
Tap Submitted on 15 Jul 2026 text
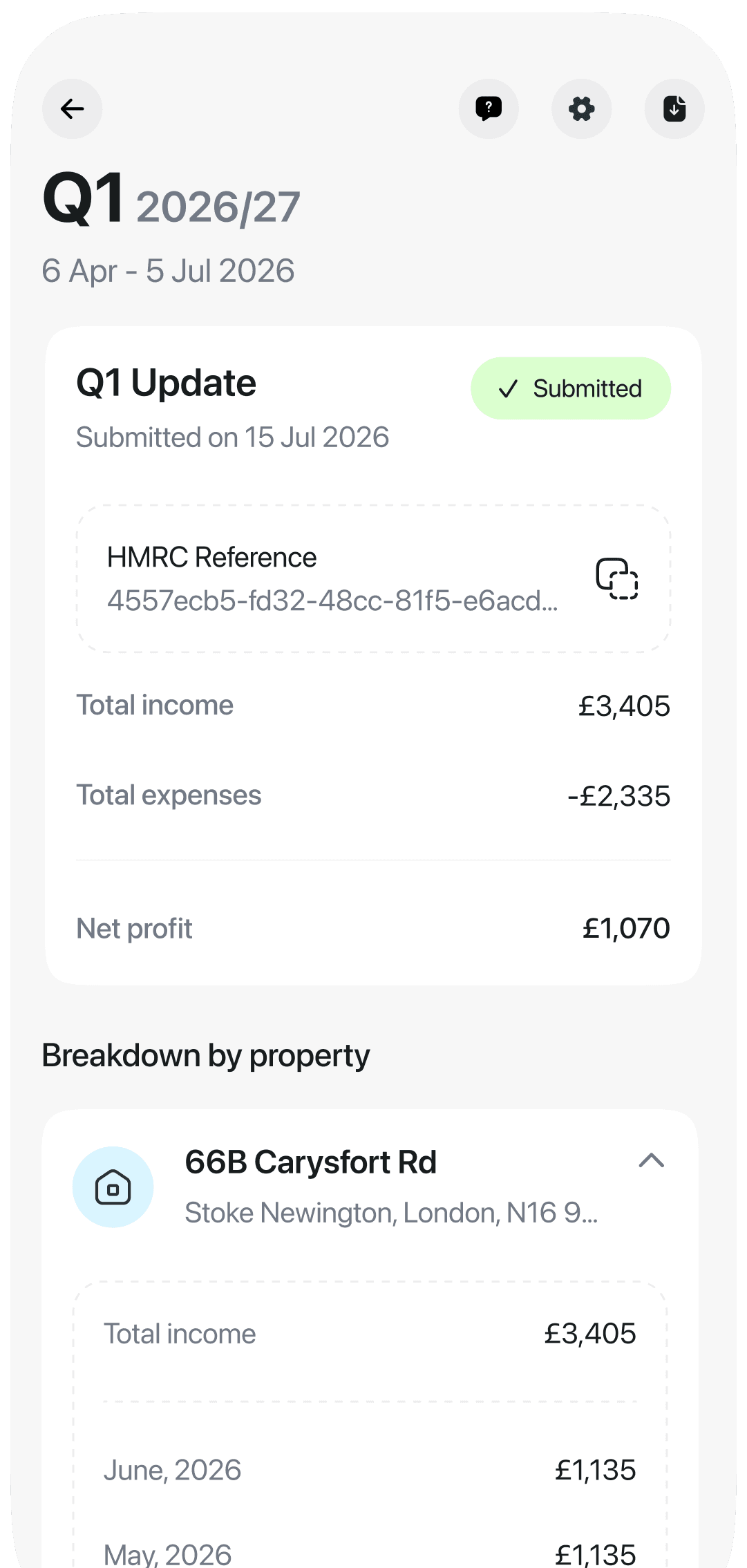[x=232, y=437]
